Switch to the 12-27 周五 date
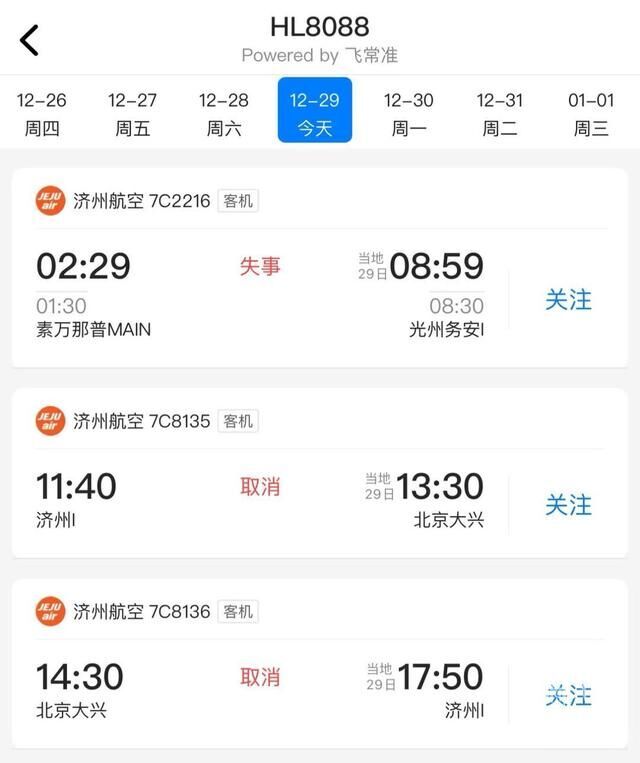 [133, 113]
